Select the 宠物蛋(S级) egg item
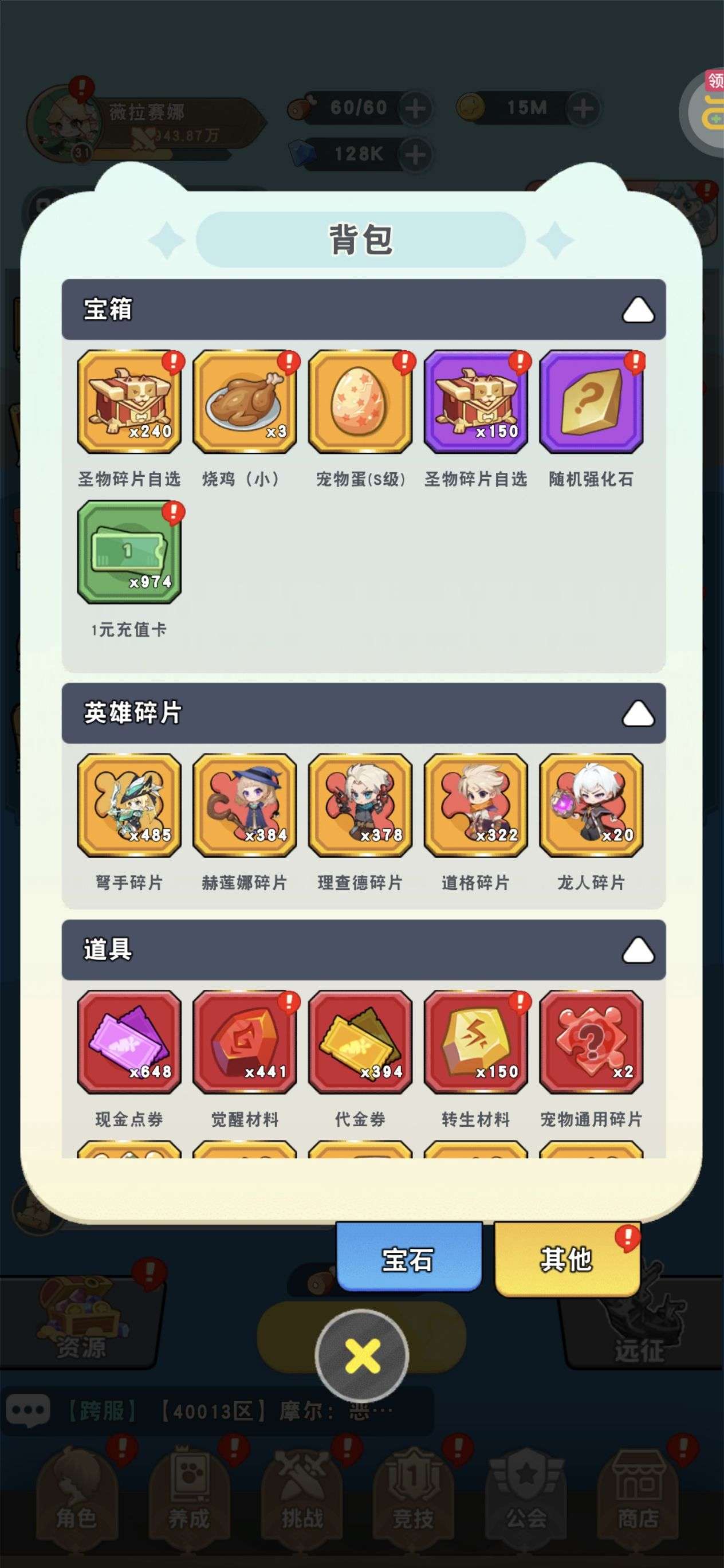Viewport: 724px width, 1568px height. 360,402
